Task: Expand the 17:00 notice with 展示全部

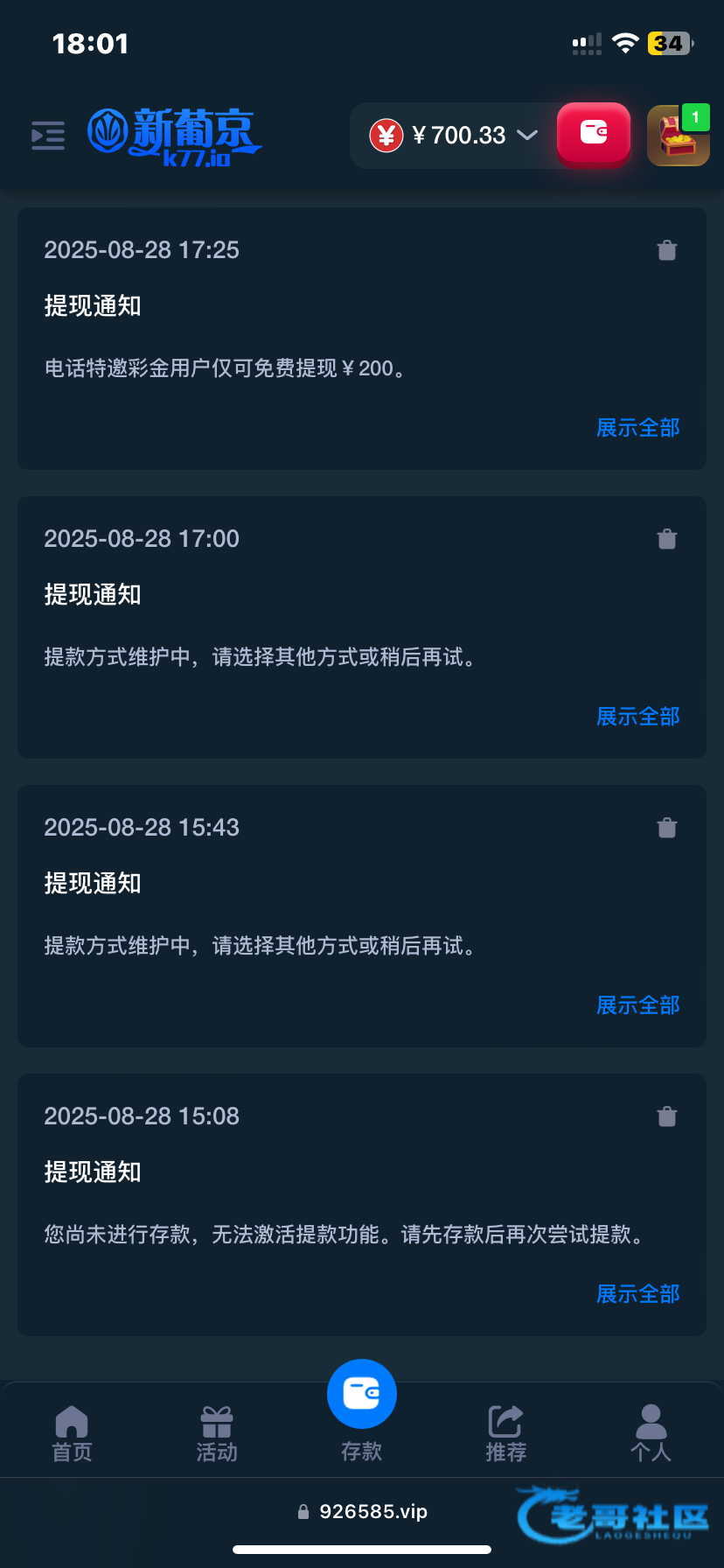Action: coord(637,717)
